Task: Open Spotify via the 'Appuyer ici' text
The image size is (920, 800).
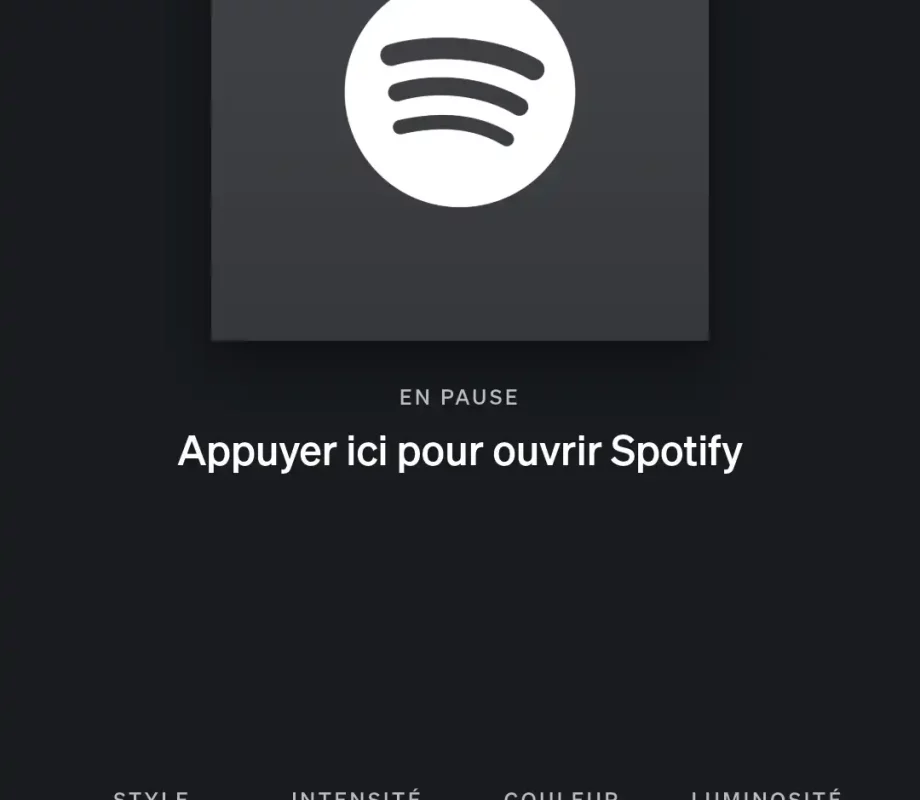Action: (x=460, y=452)
